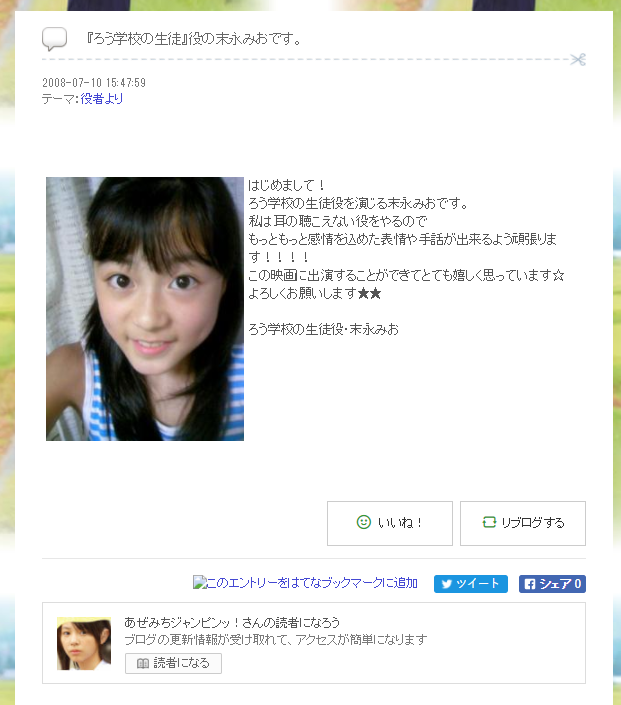621x705 pixels.
Task: Open the post photo of 末永みお
Action: point(145,309)
